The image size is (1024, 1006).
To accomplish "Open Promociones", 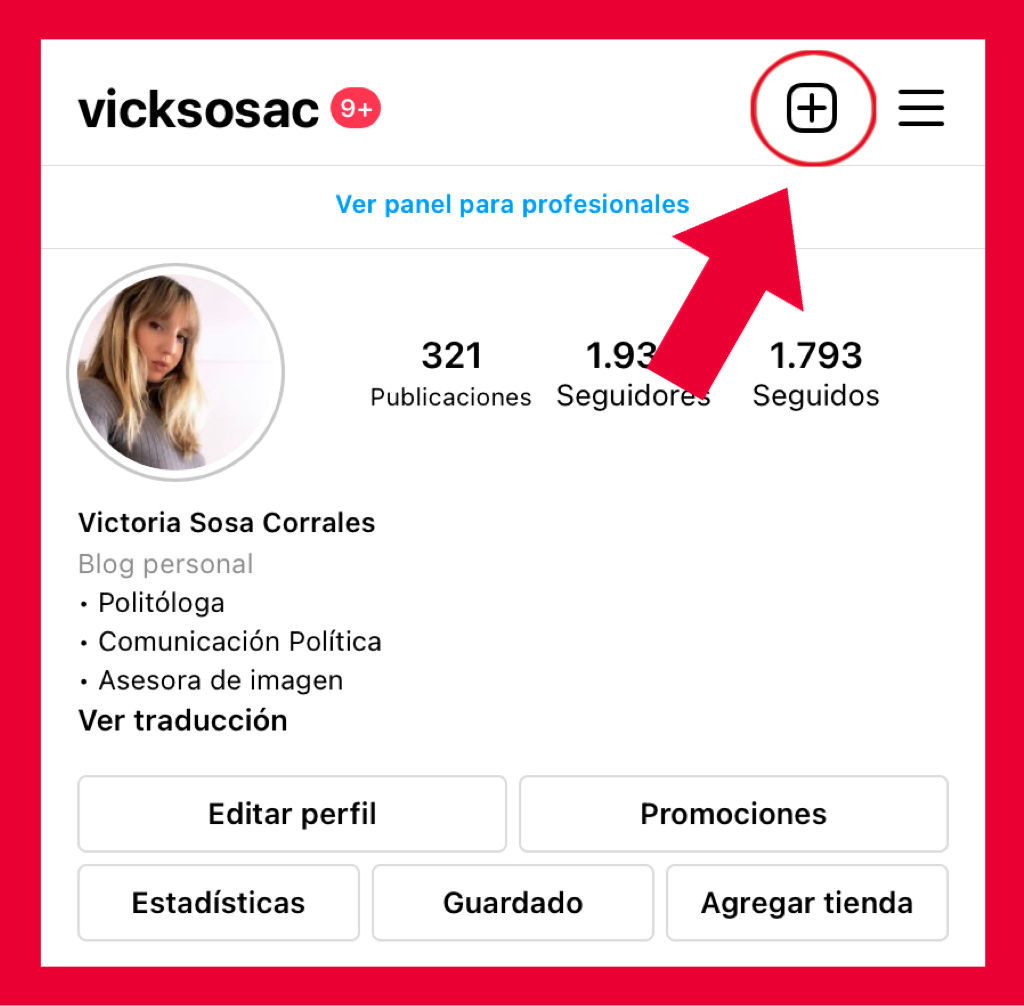I will (x=733, y=814).
